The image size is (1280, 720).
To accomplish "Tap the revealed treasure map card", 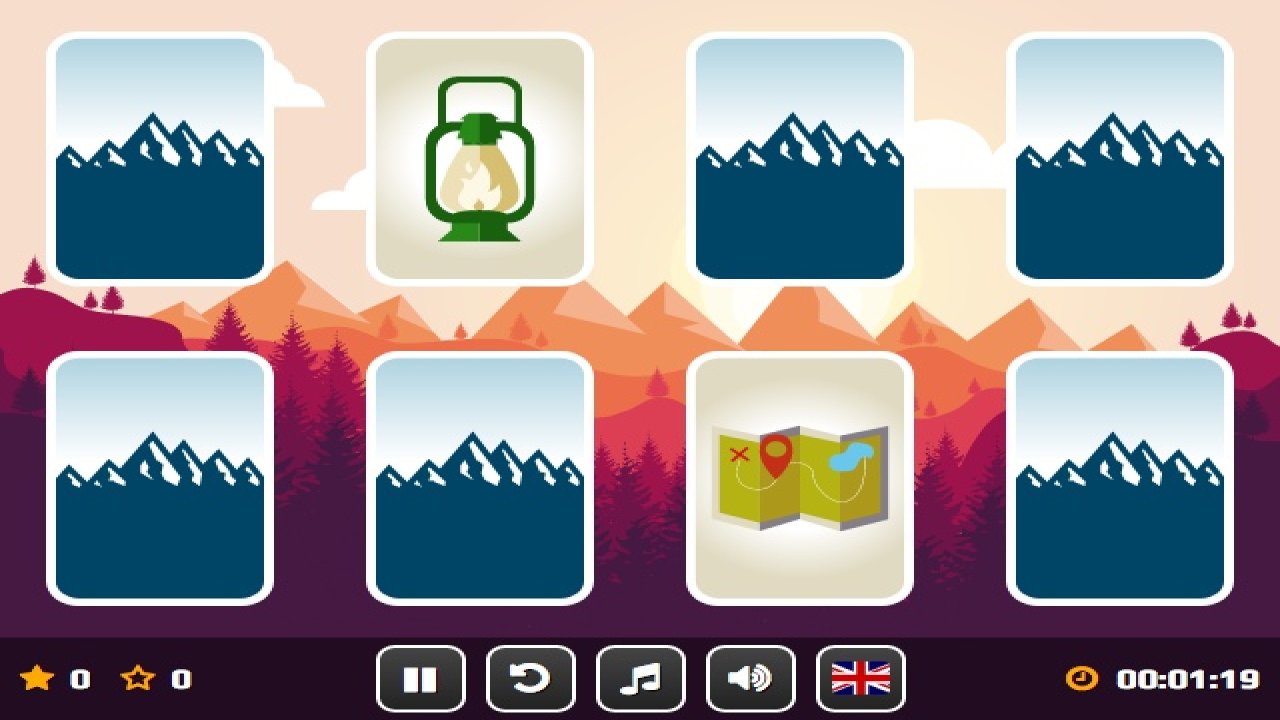I will point(800,478).
